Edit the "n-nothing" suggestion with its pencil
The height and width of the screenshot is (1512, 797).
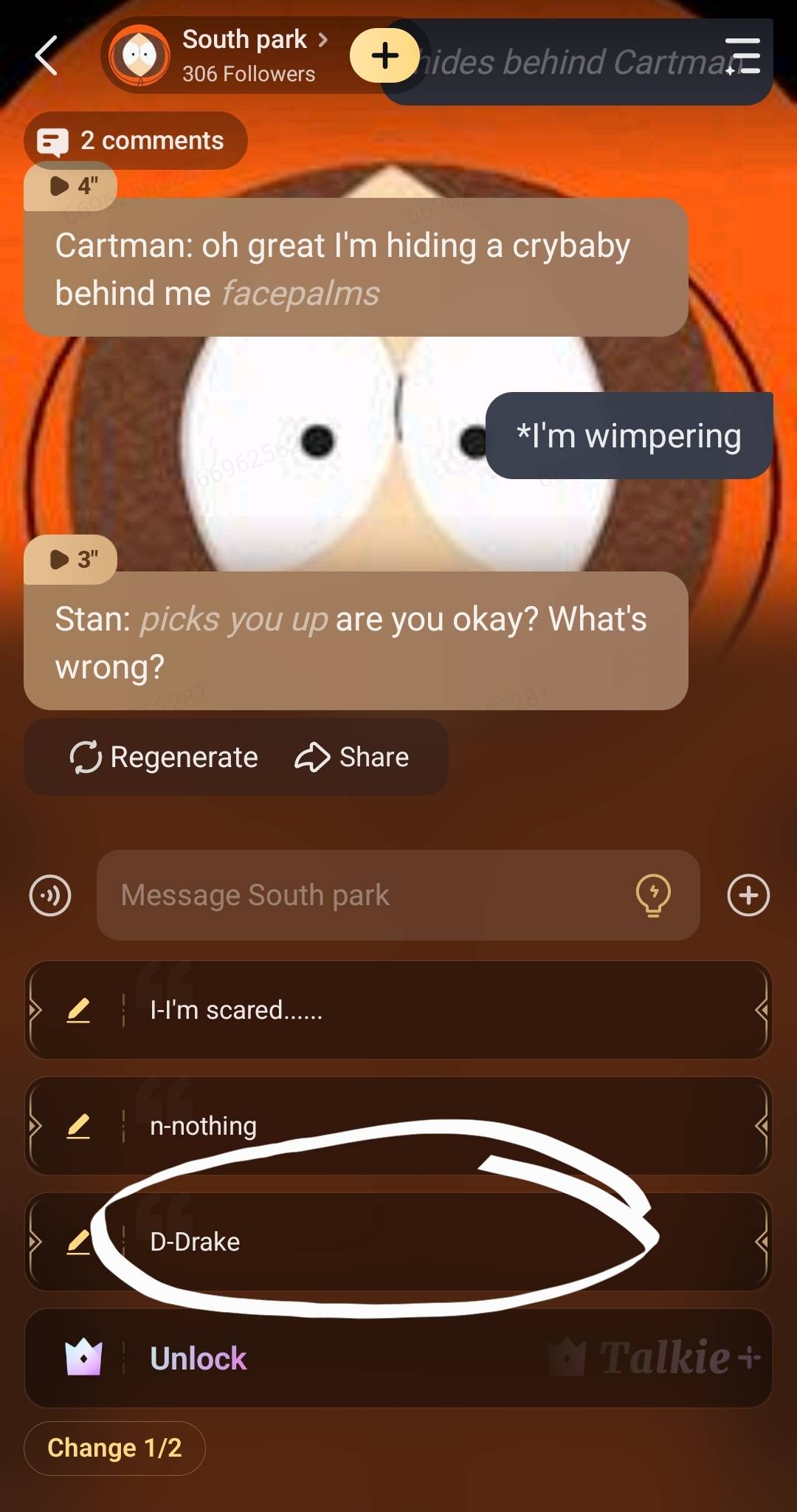pyautogui.click(x=78, y=1127)
